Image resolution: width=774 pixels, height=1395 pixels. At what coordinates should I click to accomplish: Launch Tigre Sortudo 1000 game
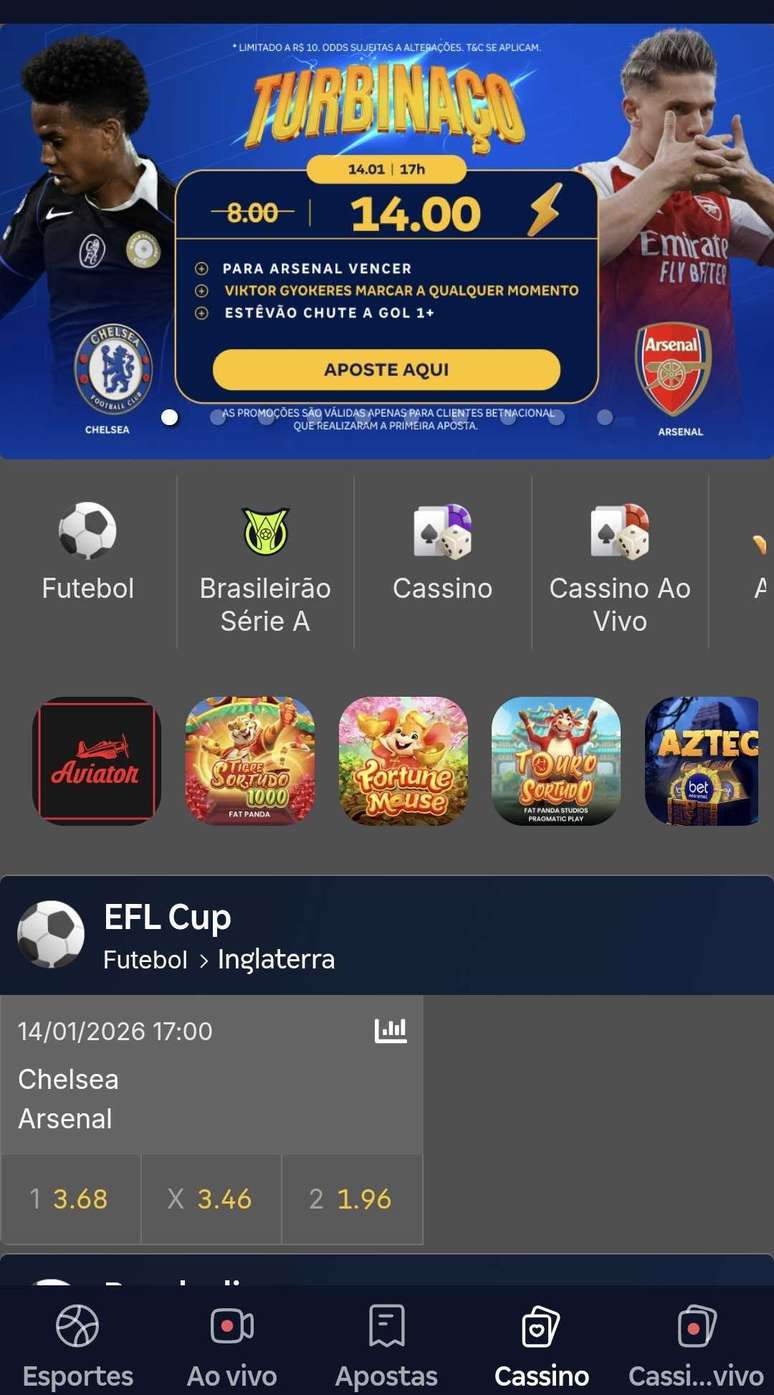click(250, 761)
